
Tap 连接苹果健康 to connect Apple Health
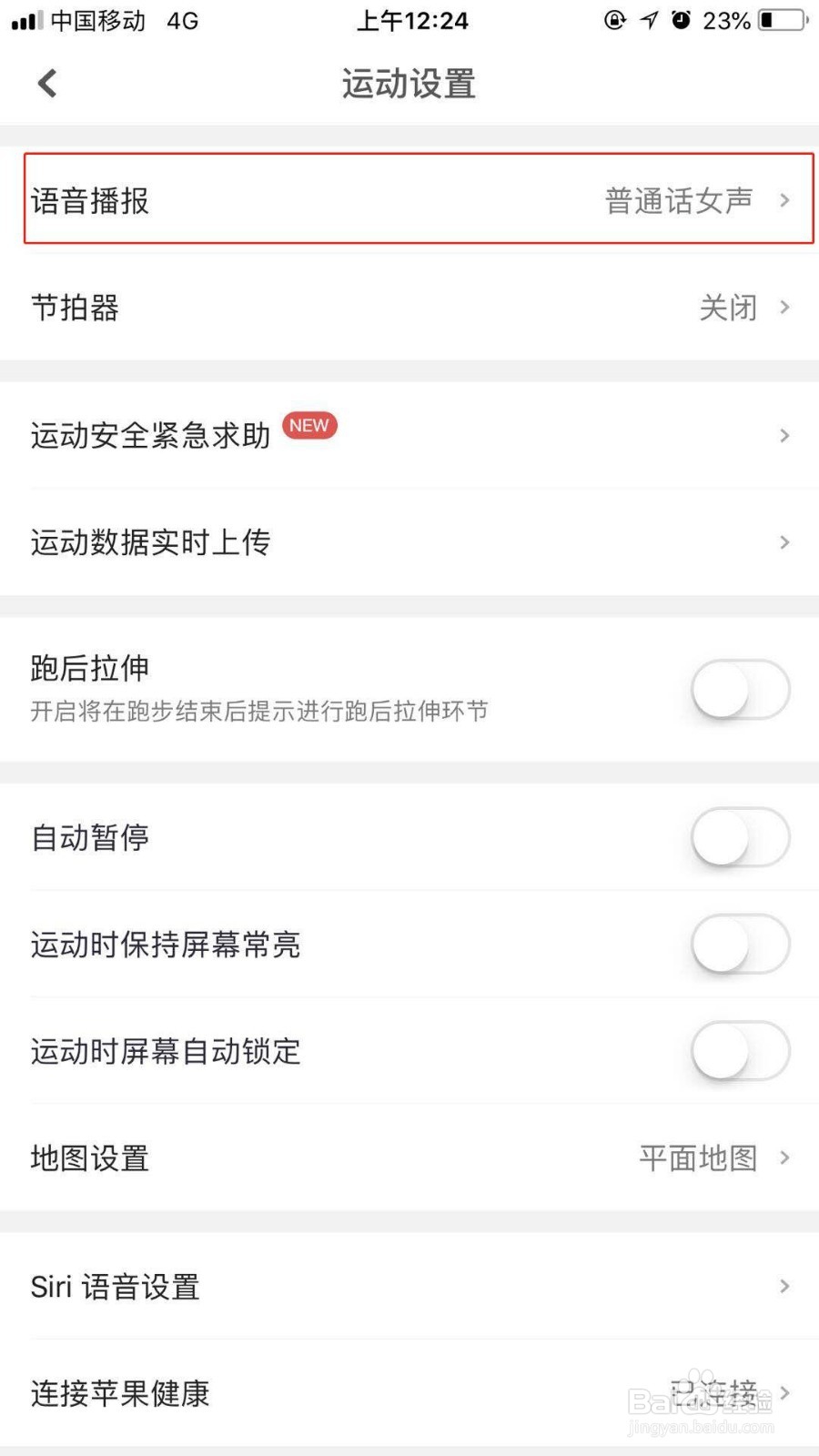click(x=409, y=1392)
